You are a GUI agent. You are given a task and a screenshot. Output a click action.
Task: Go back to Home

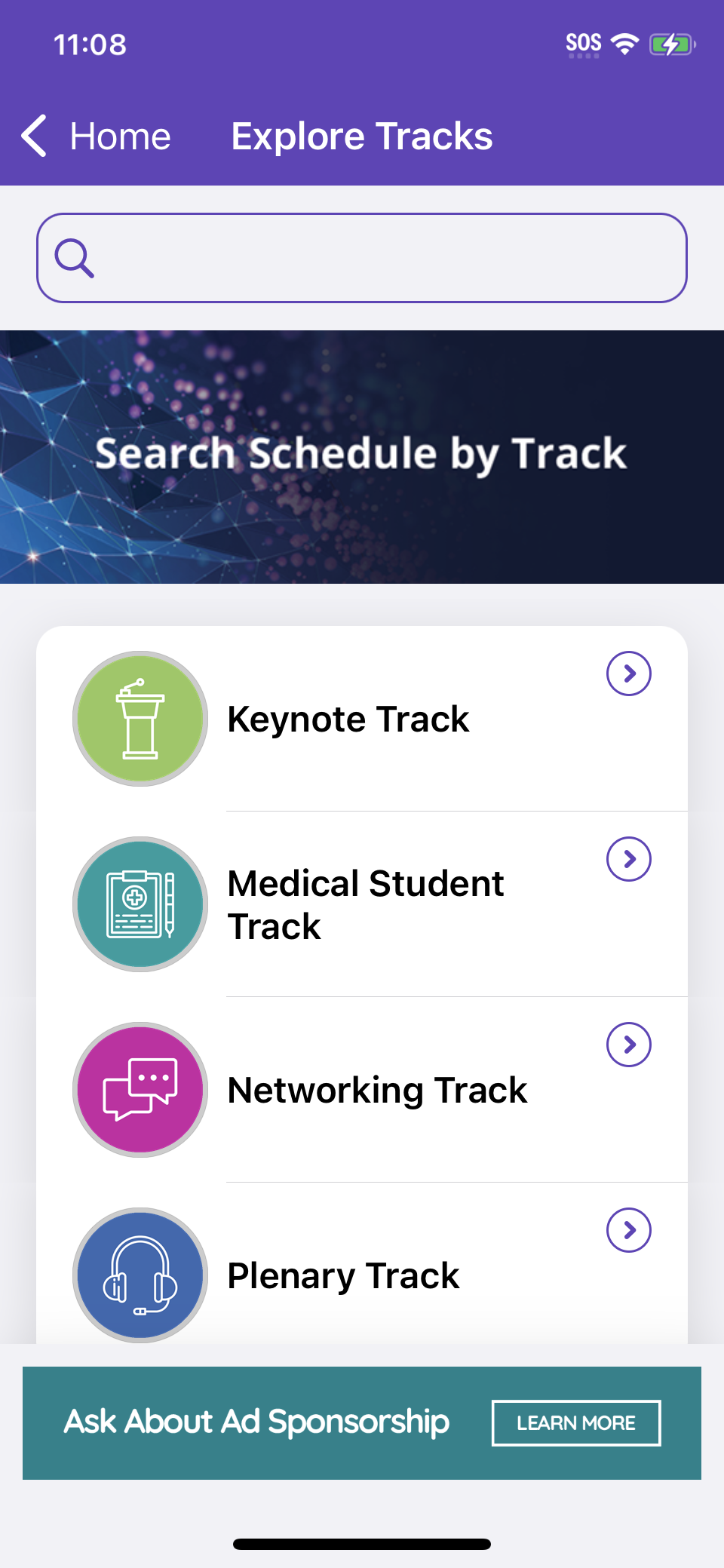pos(97,137)
